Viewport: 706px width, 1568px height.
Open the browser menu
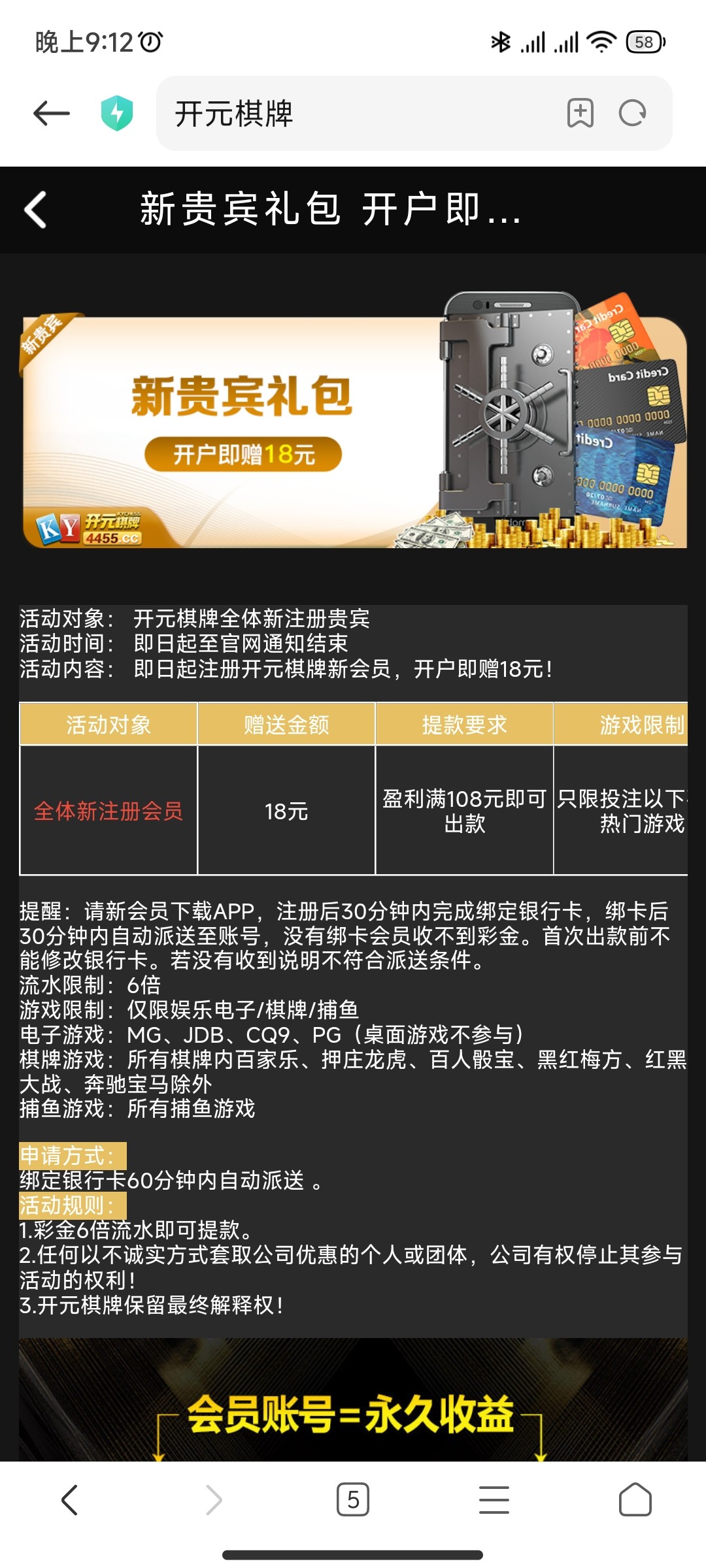point(494,1499)
